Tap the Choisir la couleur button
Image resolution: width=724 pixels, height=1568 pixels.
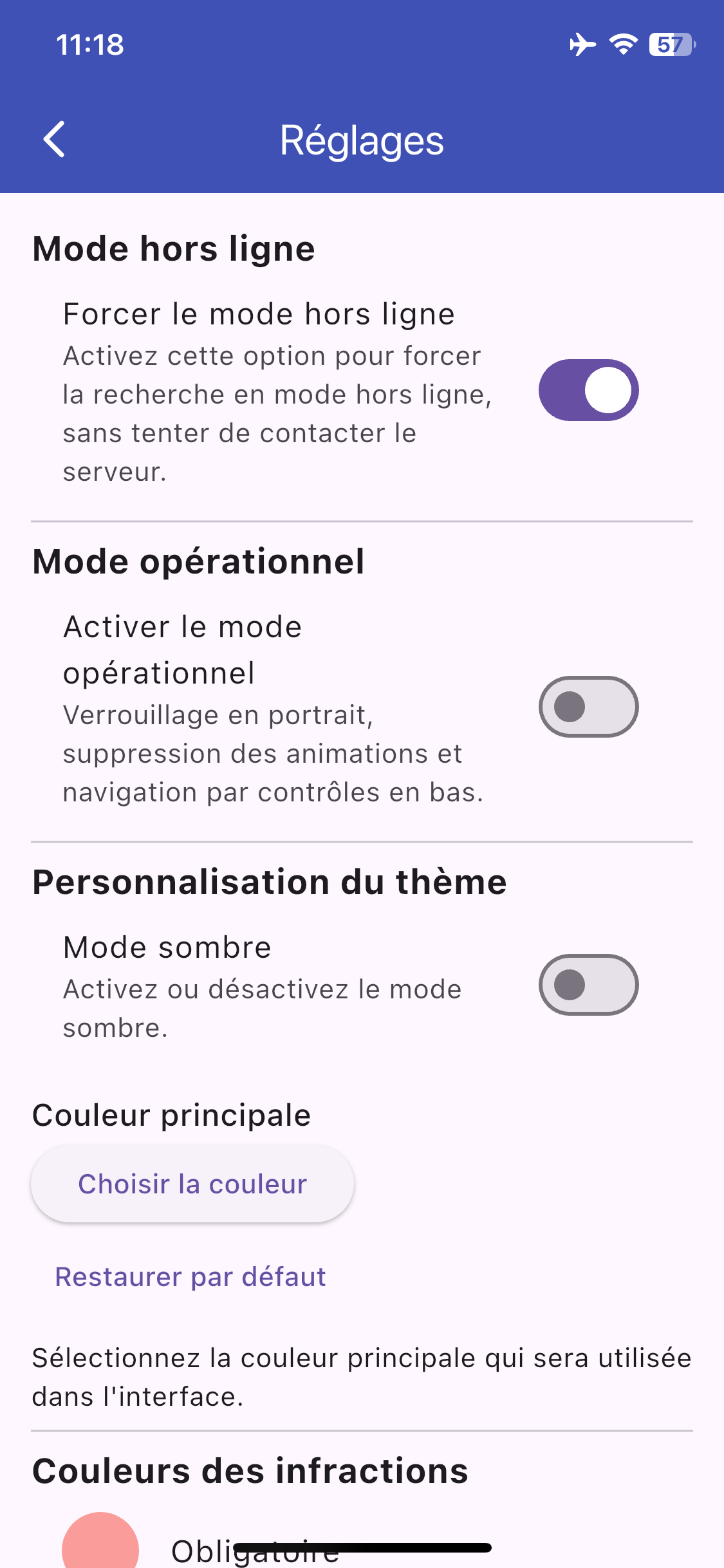(x=192, y=1184)
